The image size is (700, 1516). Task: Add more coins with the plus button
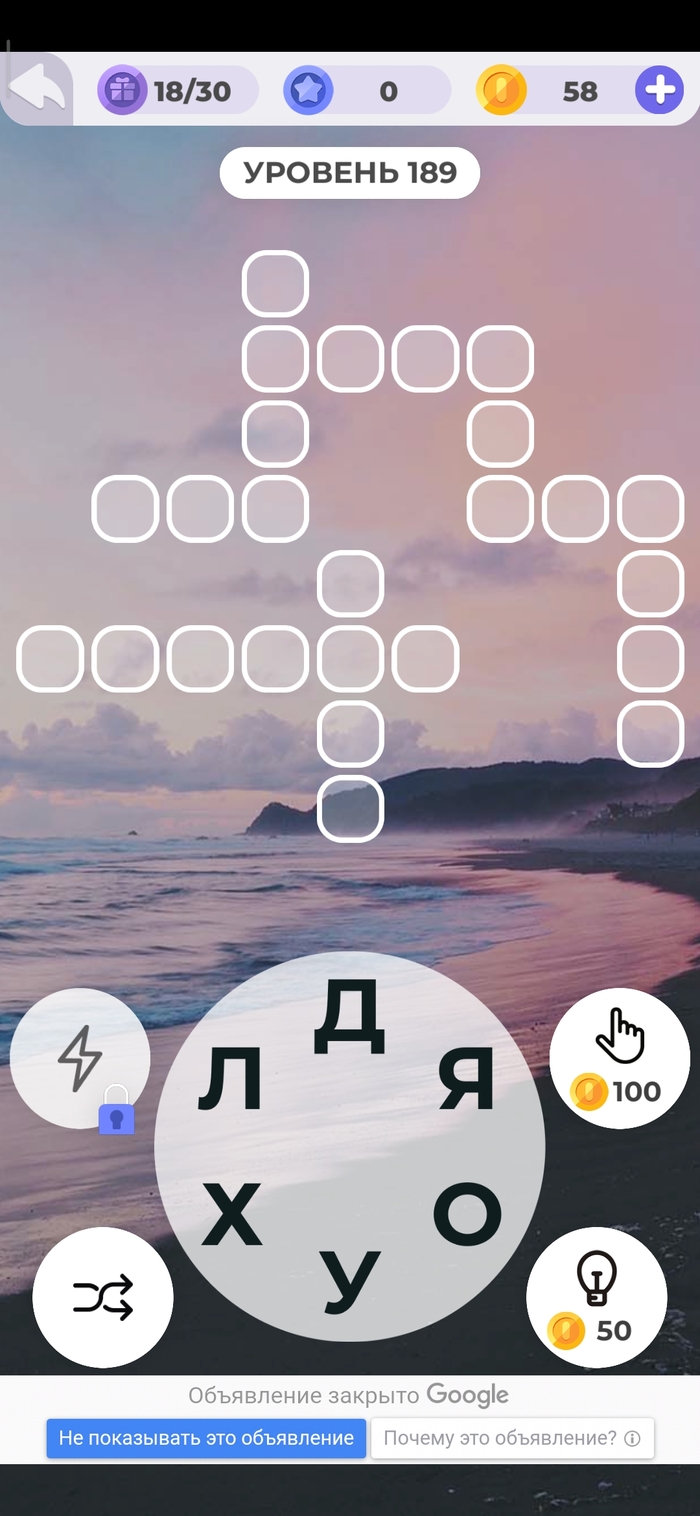click(x=659, y=91)
